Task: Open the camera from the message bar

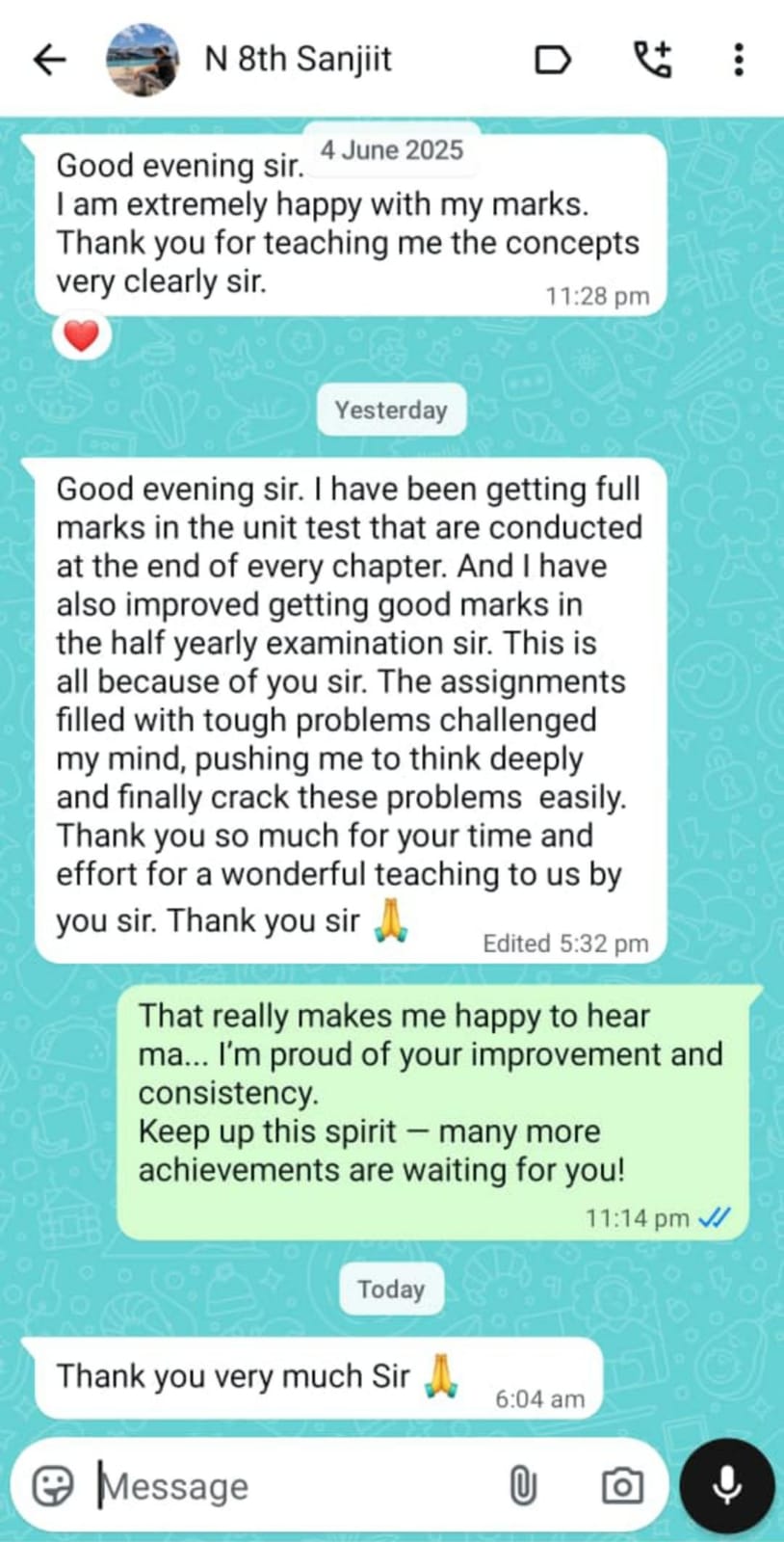Action: coord(622,1485)
